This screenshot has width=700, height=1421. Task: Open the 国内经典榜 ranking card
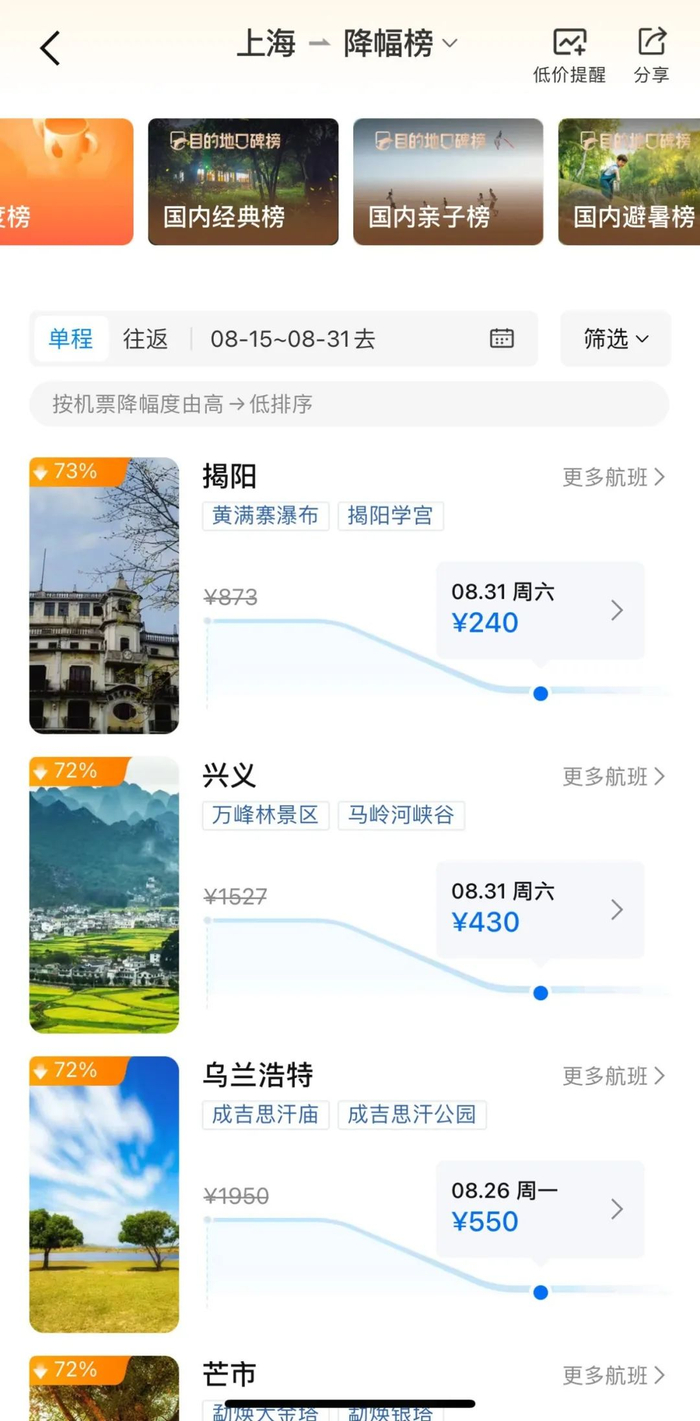243,182
